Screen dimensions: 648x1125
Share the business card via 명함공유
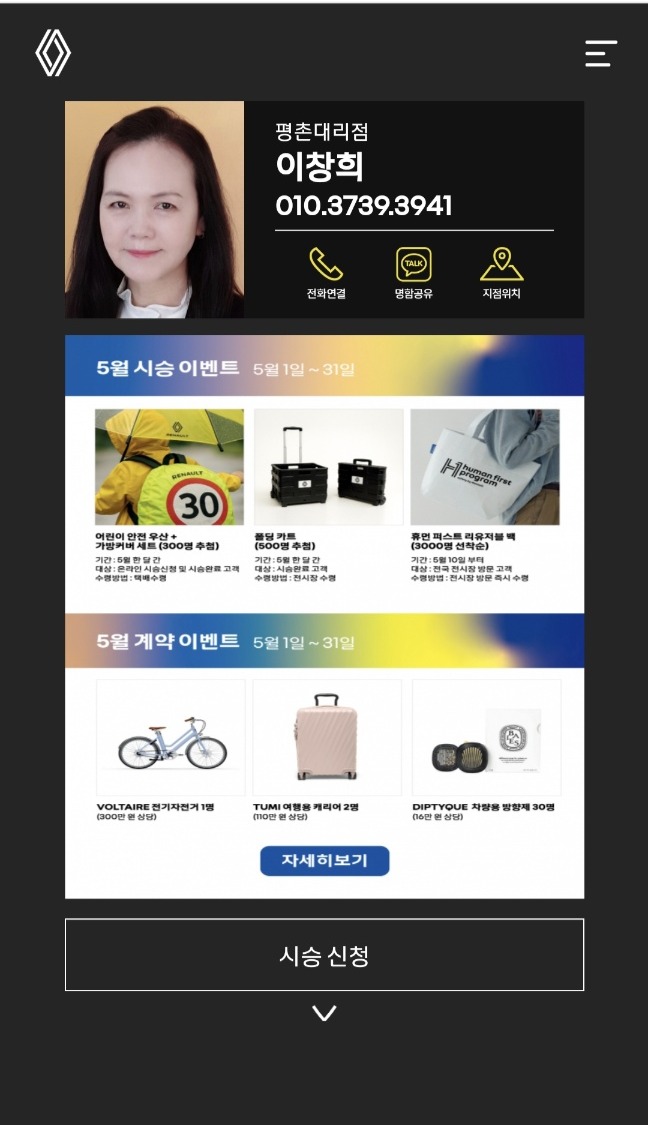(x=414, y=273)
